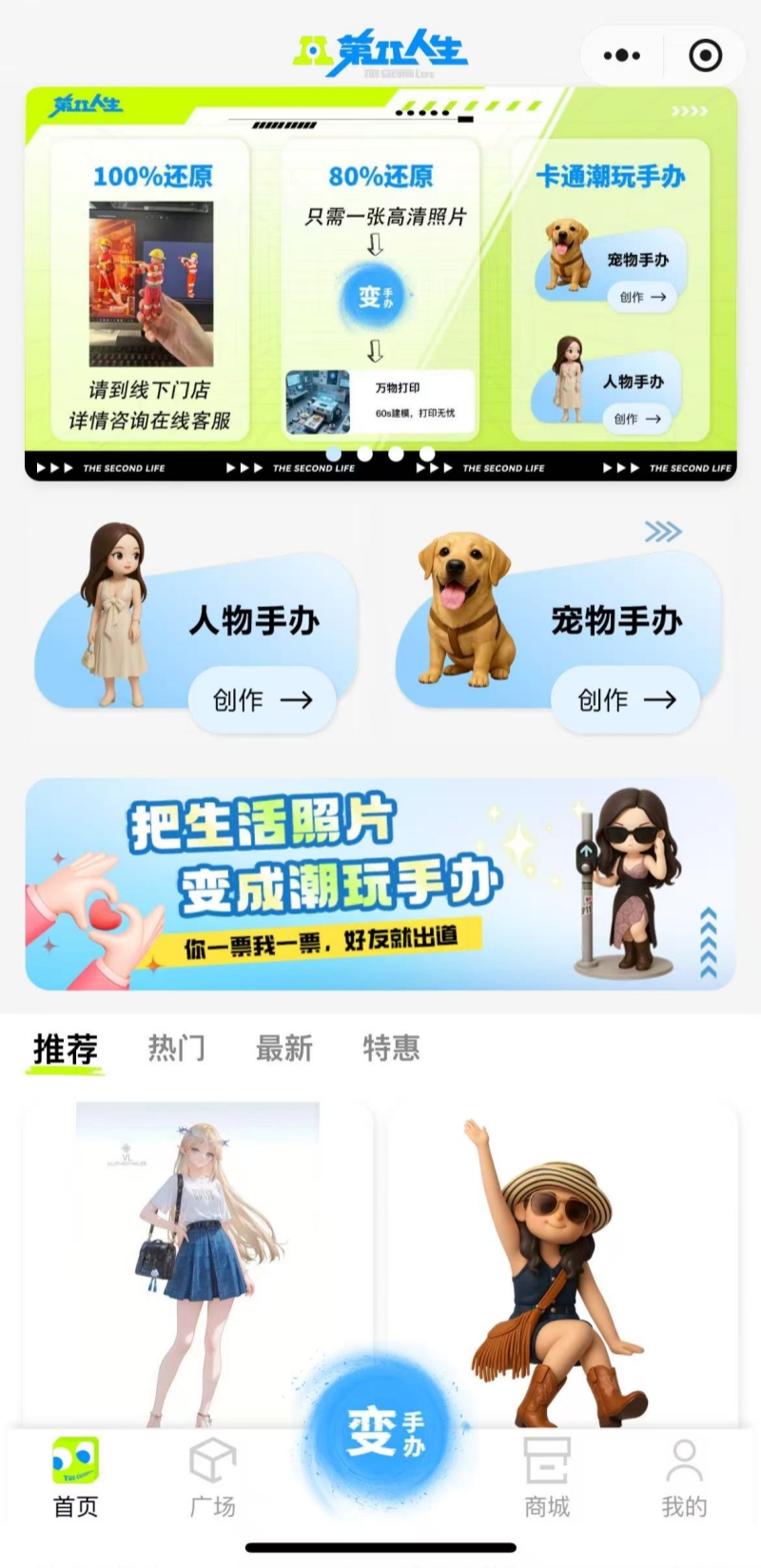Screen dimensions: 761x1568
Task: Switch to the 特惠 tab
Action: (391, 1049)
